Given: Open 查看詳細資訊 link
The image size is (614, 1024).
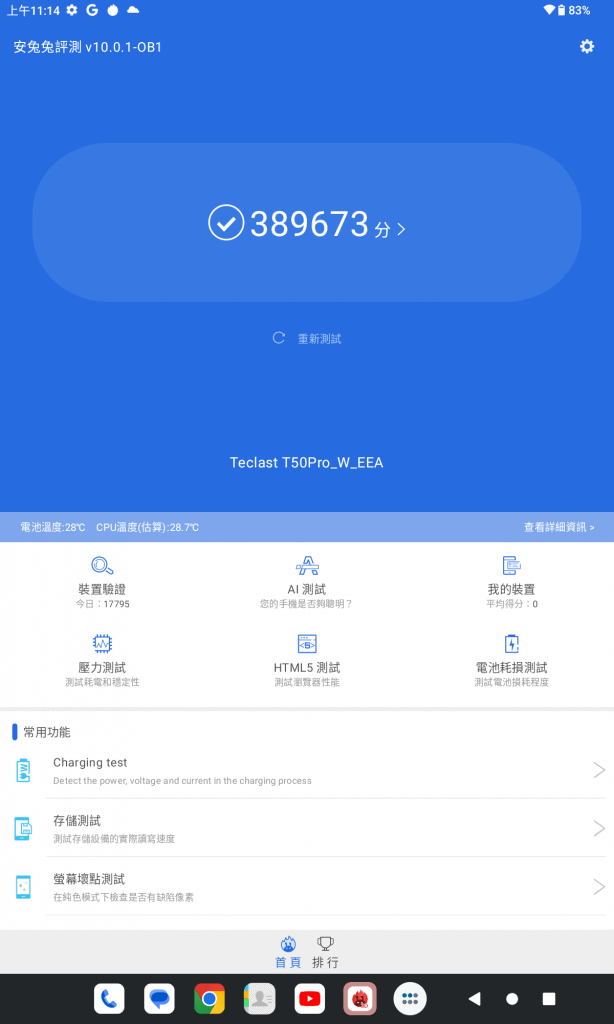Looking at the screenshot, I should [559, 527].
